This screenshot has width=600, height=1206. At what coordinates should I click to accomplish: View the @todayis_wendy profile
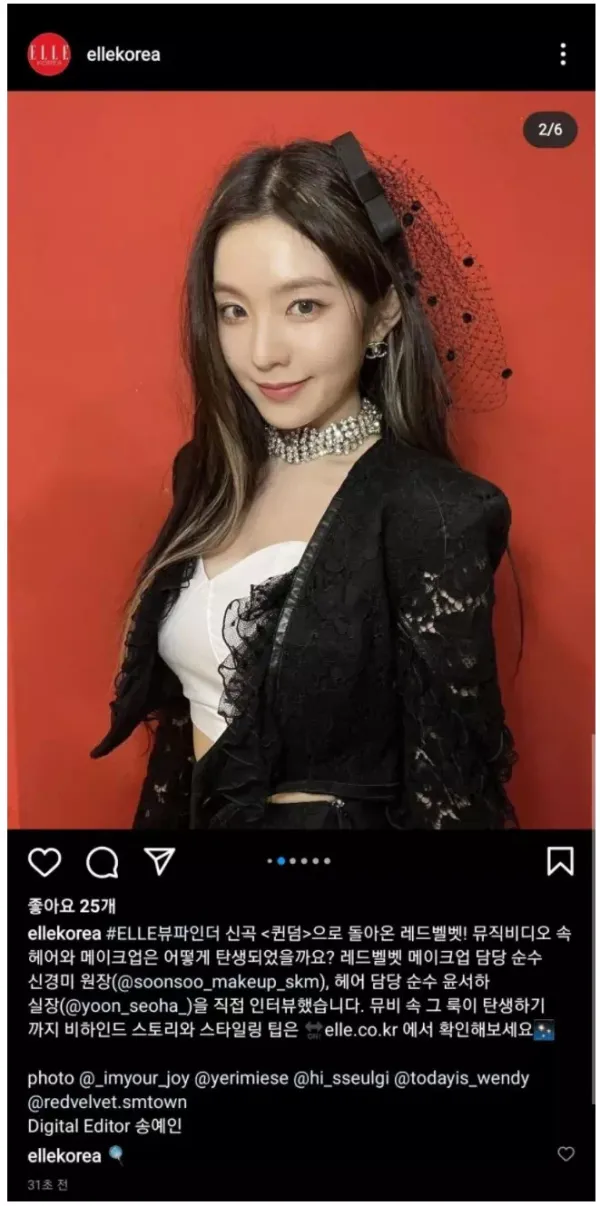[464, 1077]
